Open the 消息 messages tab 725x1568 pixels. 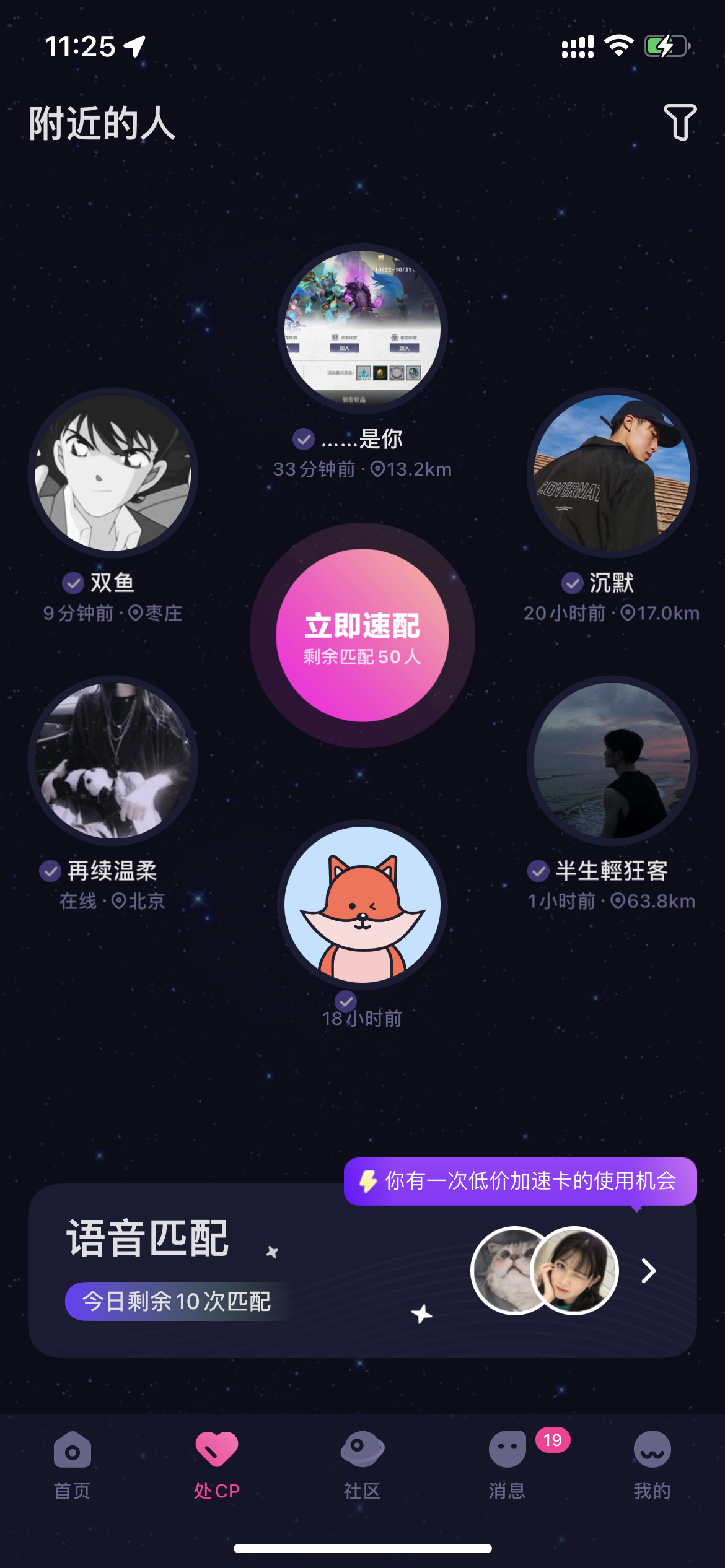point(507,1465)
